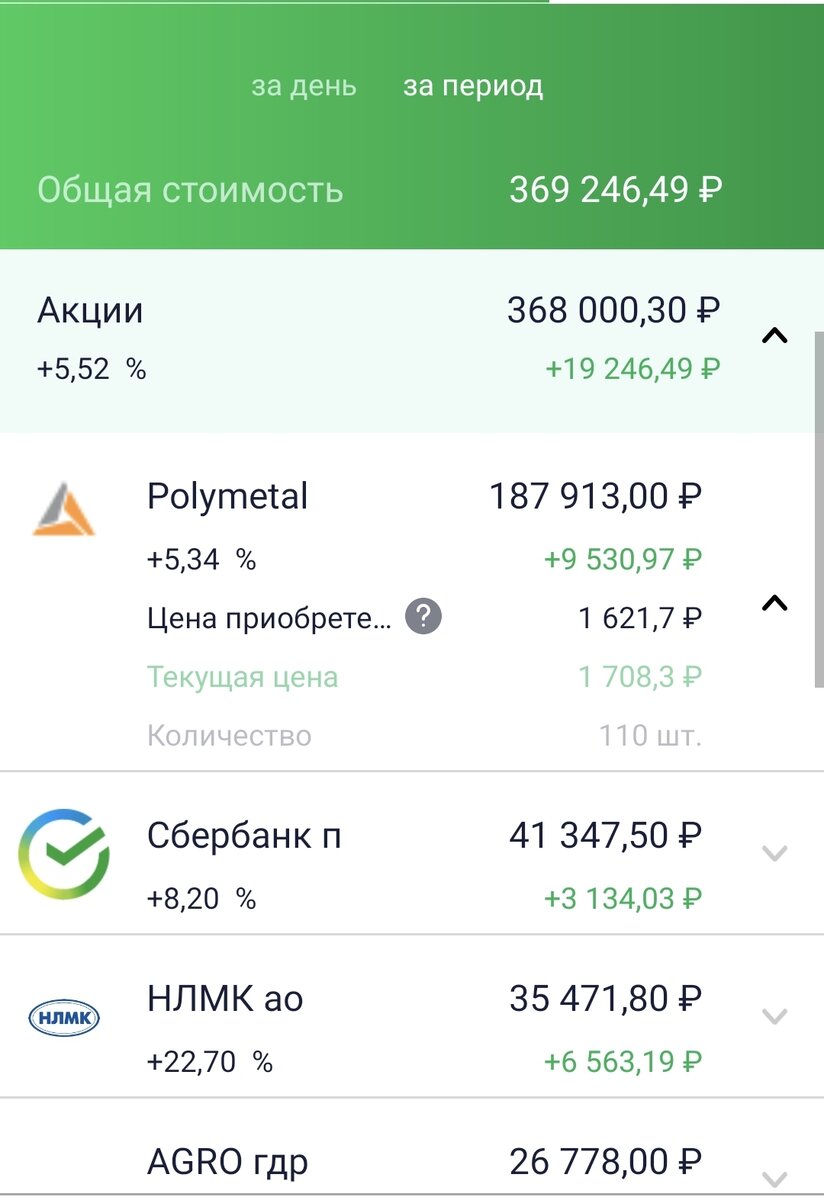Click the Текущая цена label
The image size is (824, 1200).
(x=244, y=677)
